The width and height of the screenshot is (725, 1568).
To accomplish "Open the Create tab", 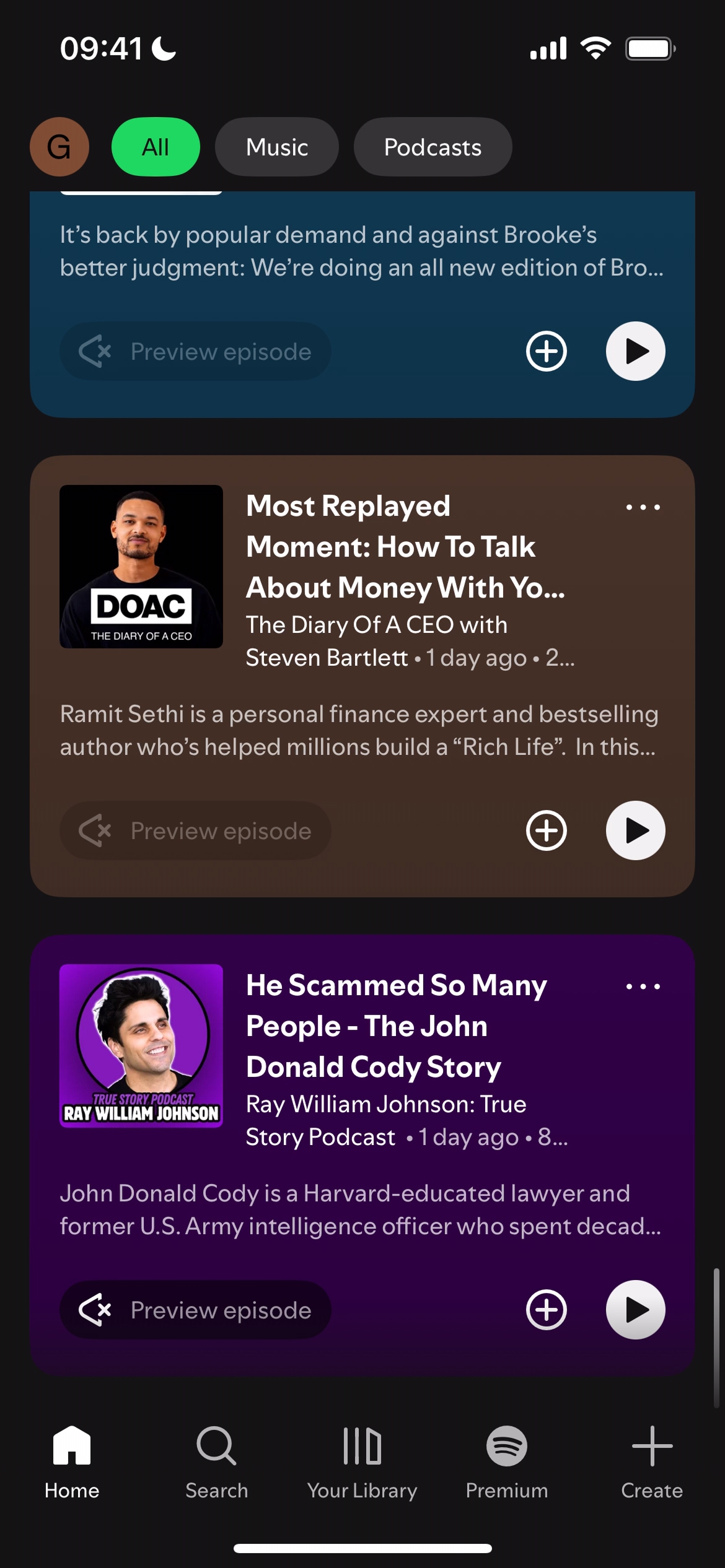I will click(651, 1462).
